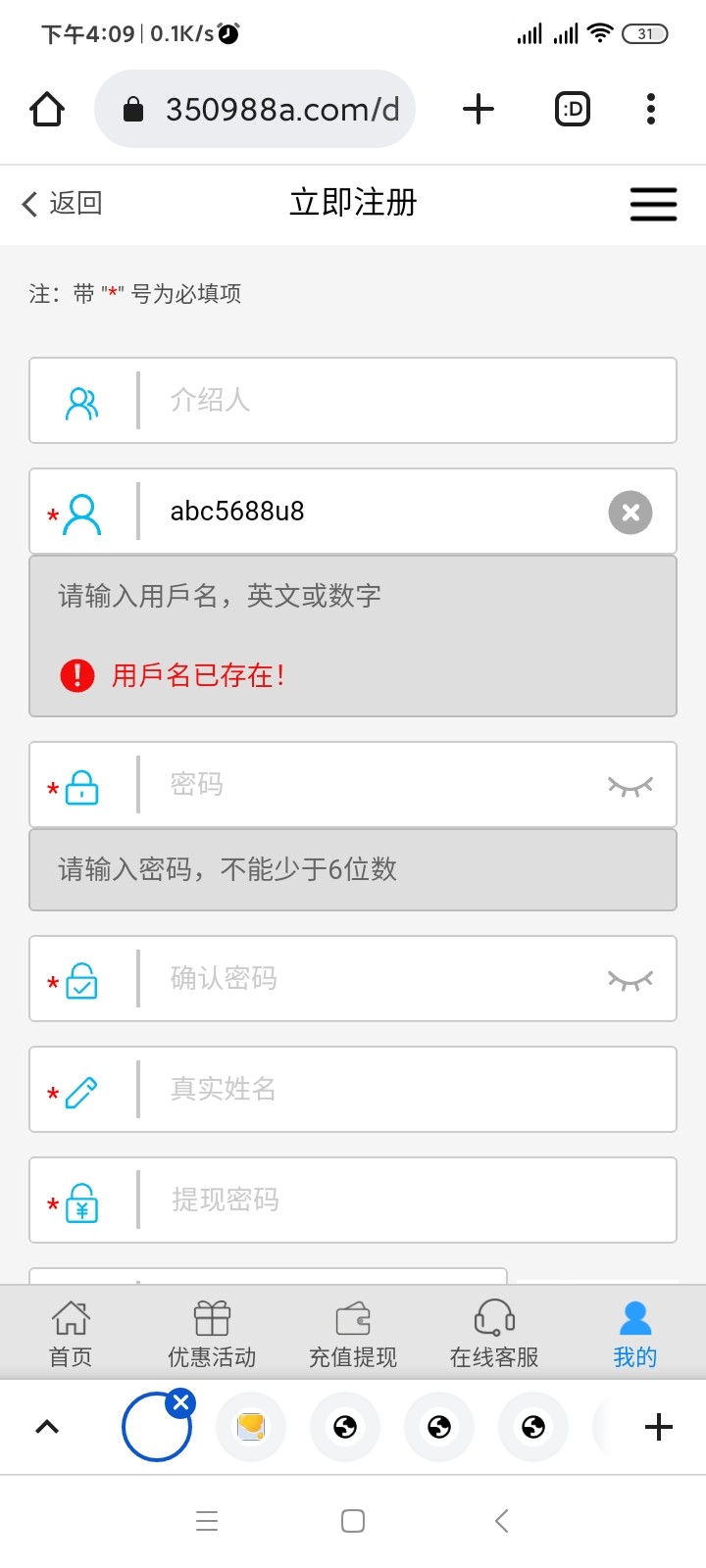This screenshot has width=706, height=1568.
Task: Open the browser overflow menu
Action: (651, 109)
